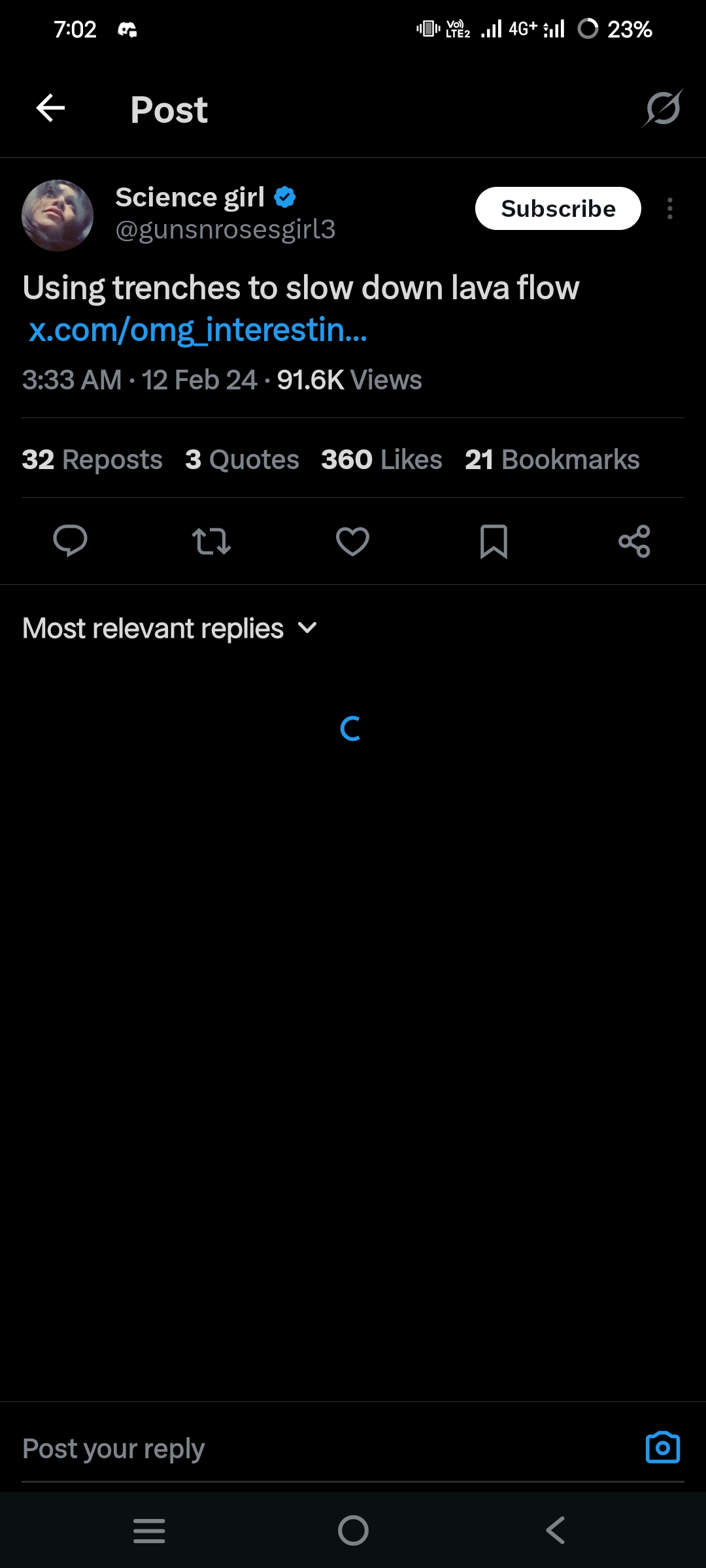Expand the Most relevant replies dropdown
The image size is (706, 1568).
[170, 629]
